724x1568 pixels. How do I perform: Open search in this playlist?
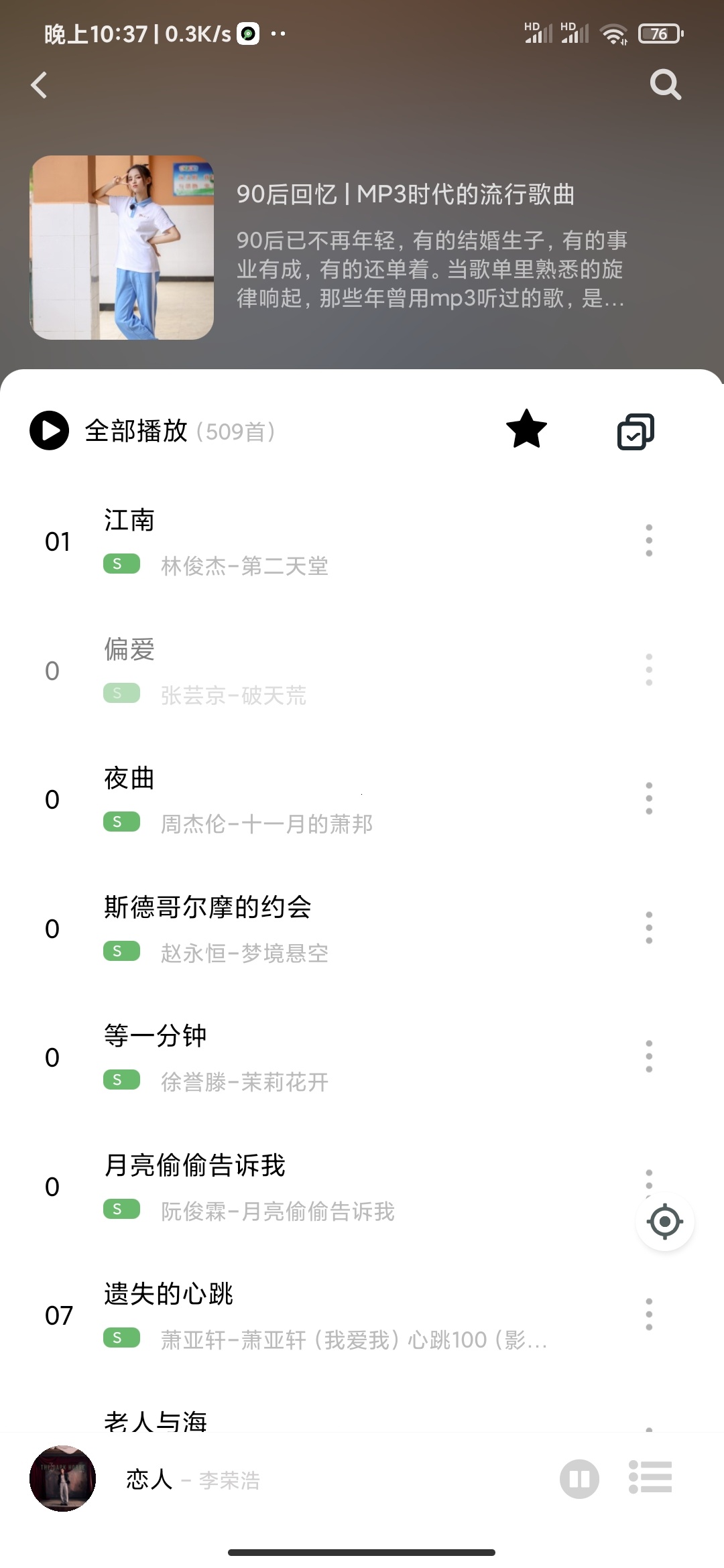(665, 85)
